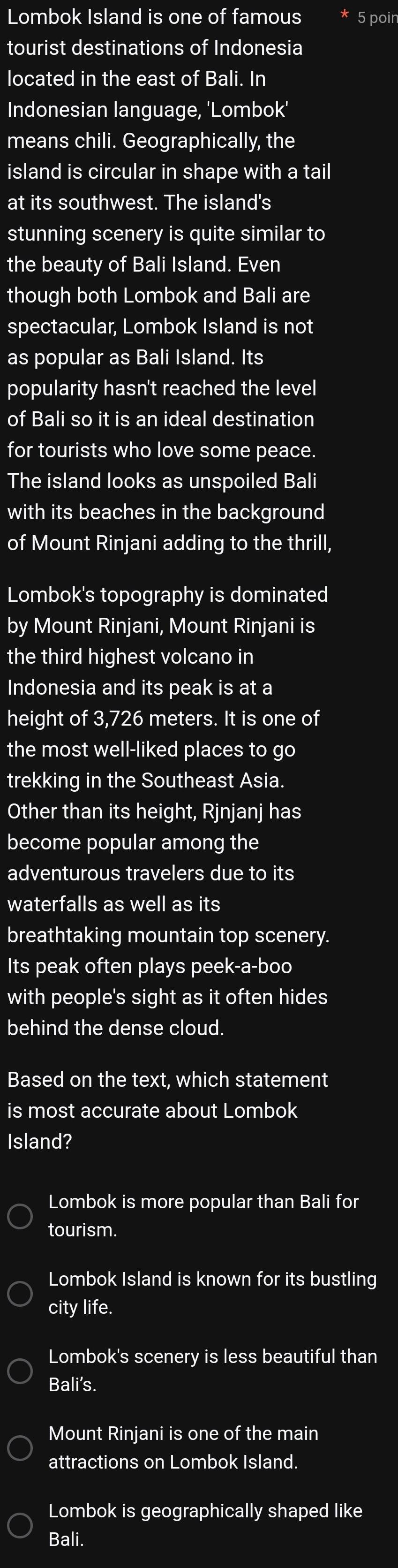
Task: Choose 'Lombok is geographically shaped like Bali' answer
Action: pyautogui.click(x=20, y=1525)
